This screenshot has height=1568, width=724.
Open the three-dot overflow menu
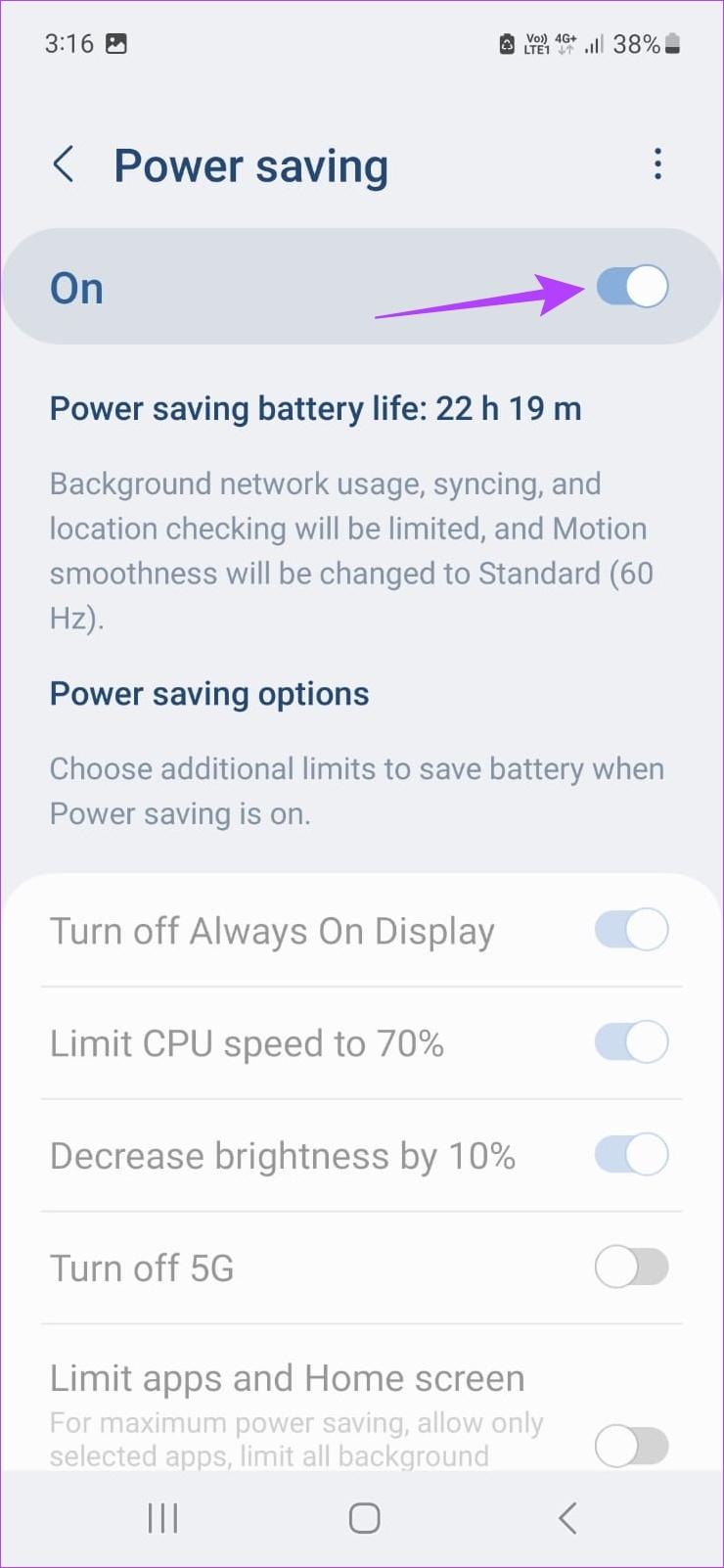click(x=657, y=164)
